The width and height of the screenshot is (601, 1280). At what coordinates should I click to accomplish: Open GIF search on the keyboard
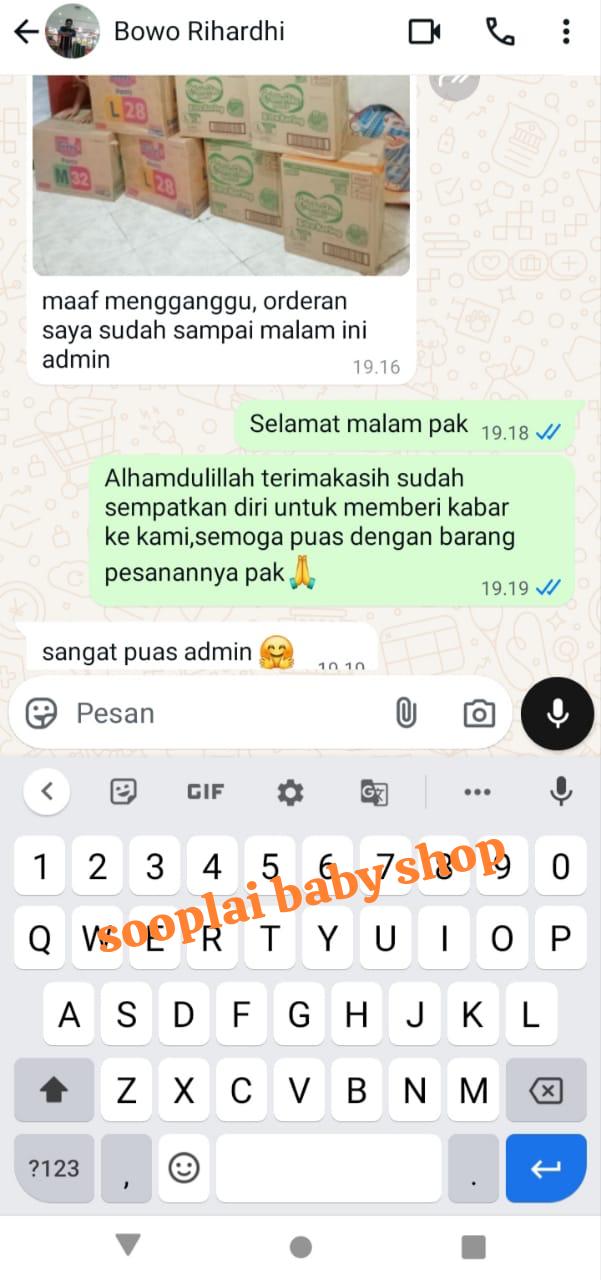click(206, 792)
